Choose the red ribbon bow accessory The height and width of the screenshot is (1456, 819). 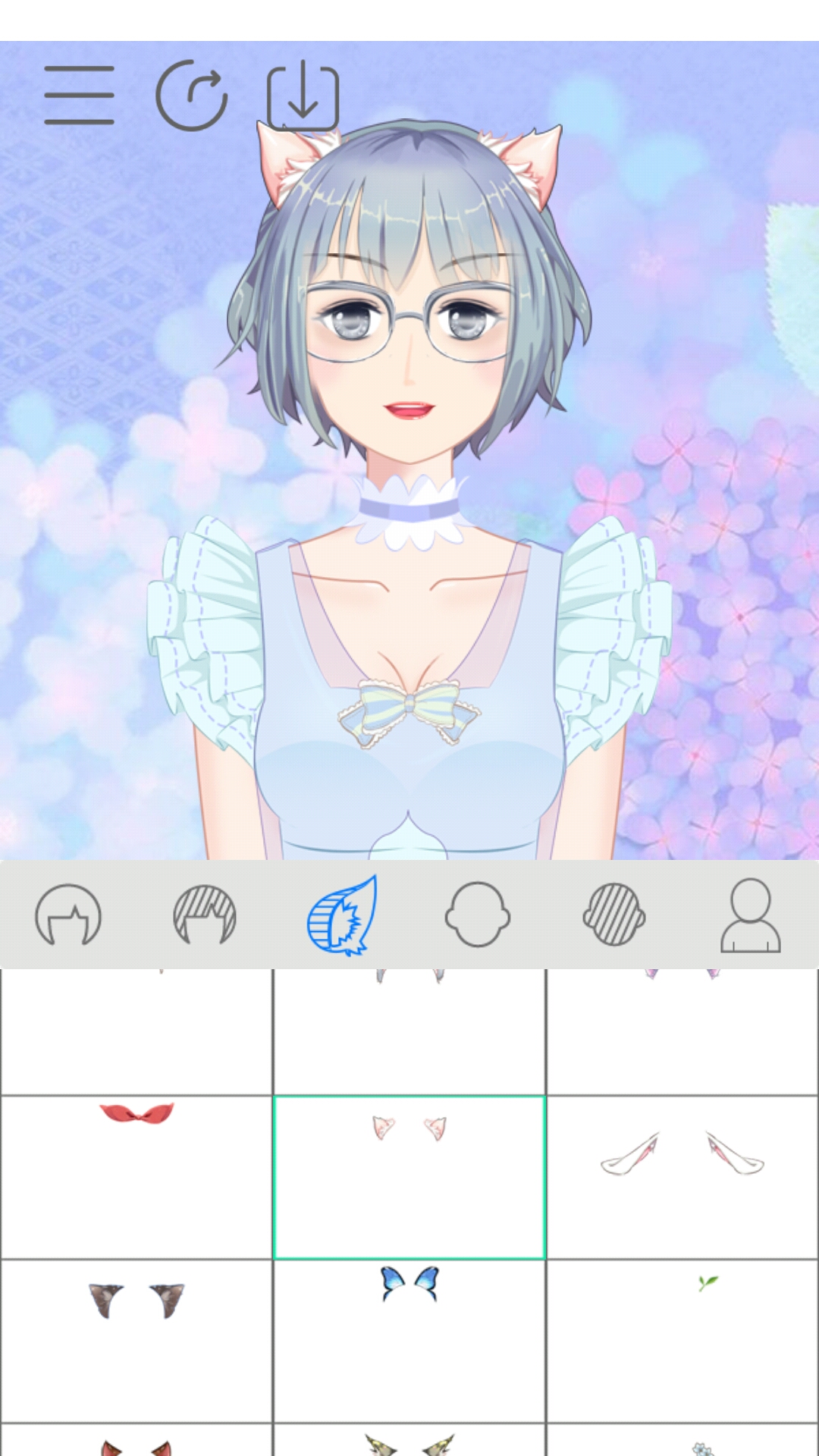136,1177
